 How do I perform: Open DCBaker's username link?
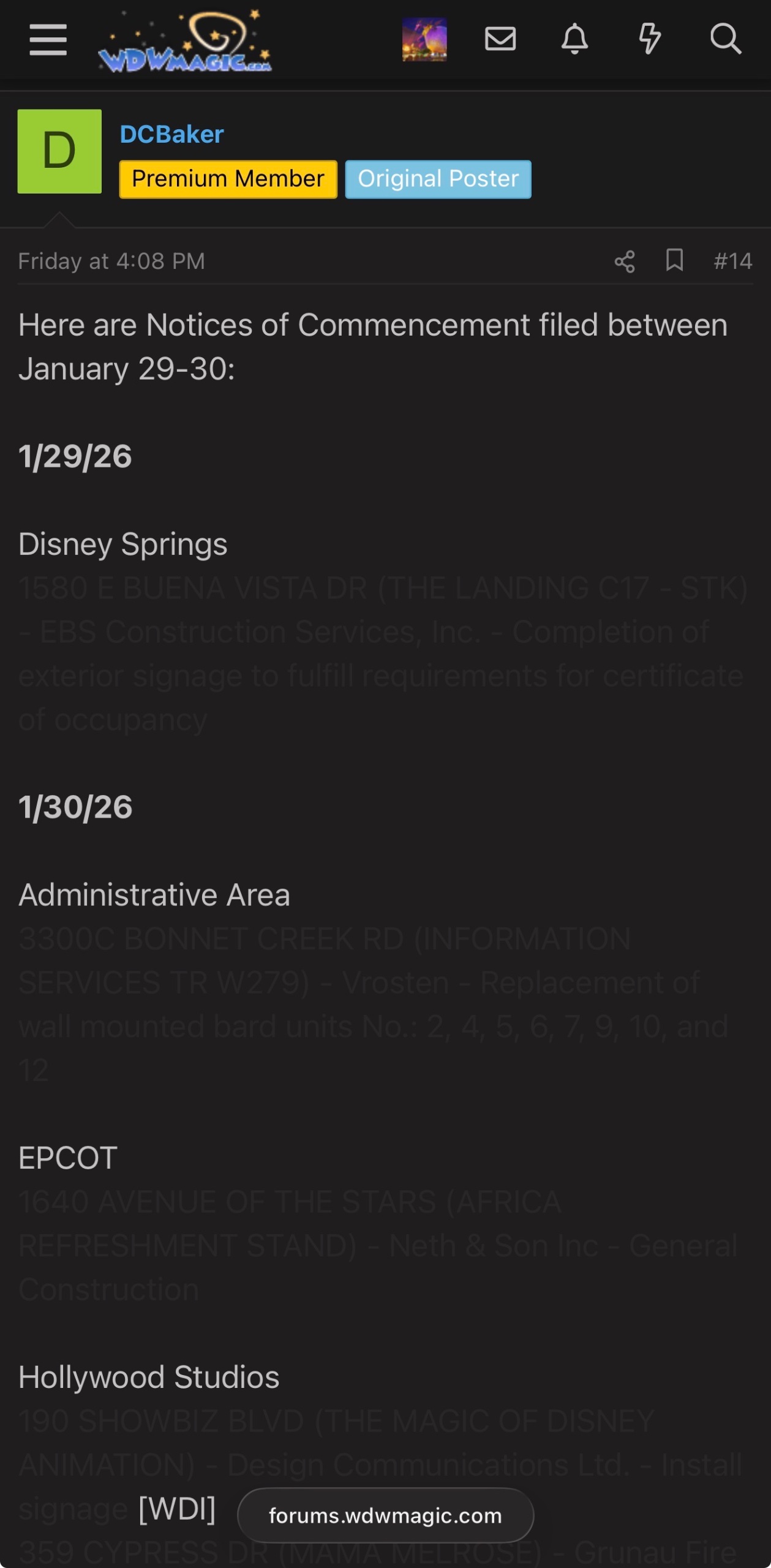click(171, 134)
